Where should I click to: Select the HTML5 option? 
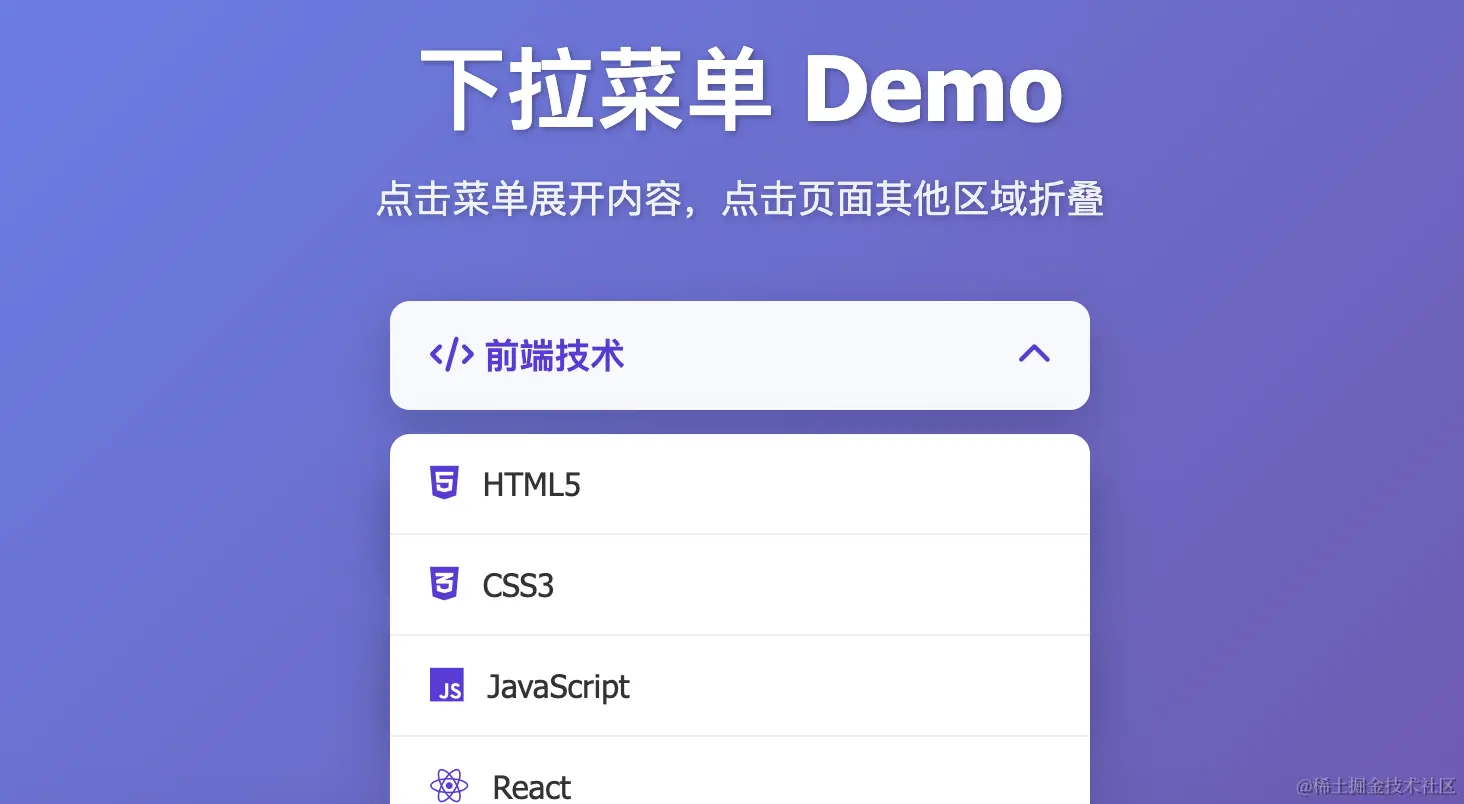pos(531,485)
